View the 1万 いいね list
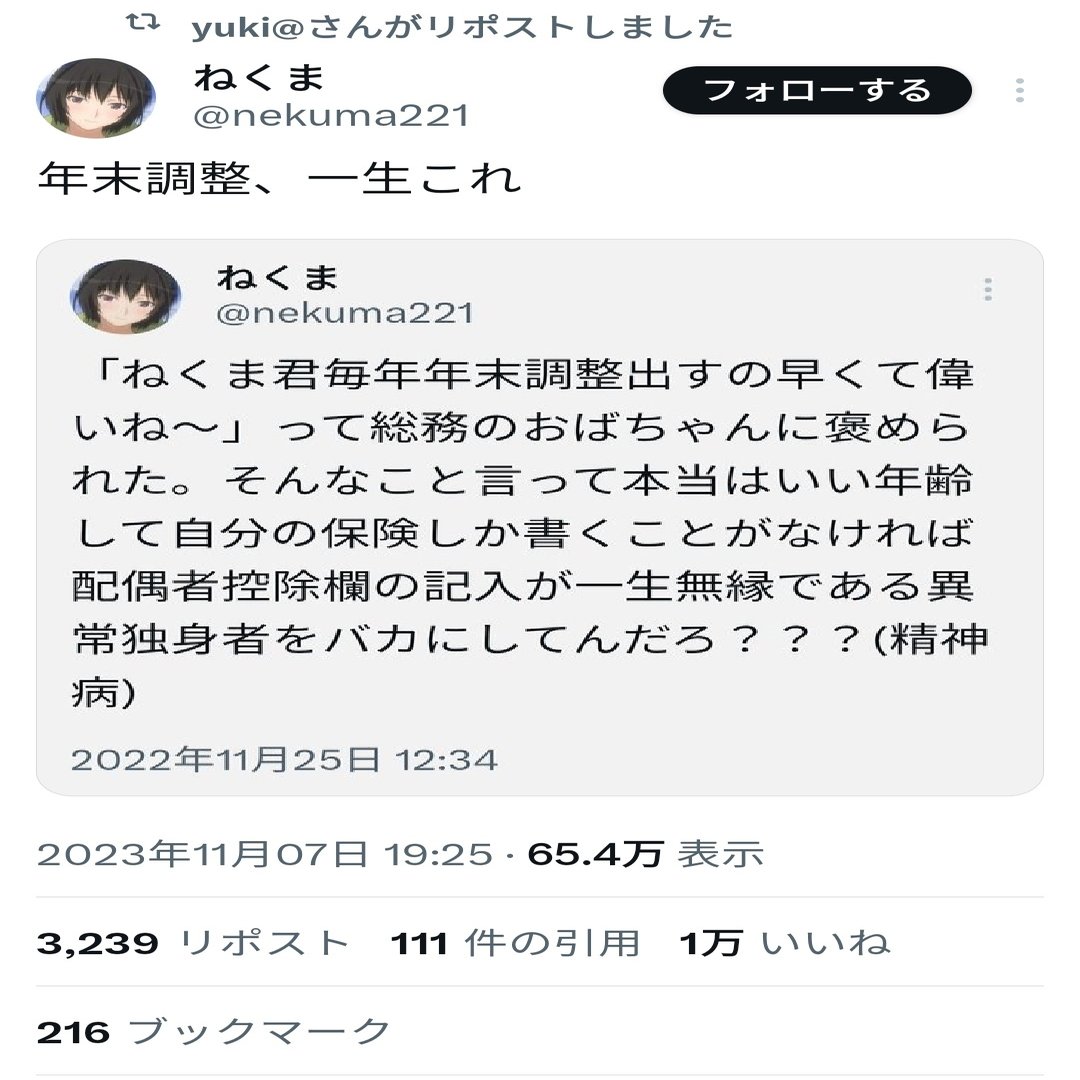This screenshot has height=1080, width=1080. 784,943
